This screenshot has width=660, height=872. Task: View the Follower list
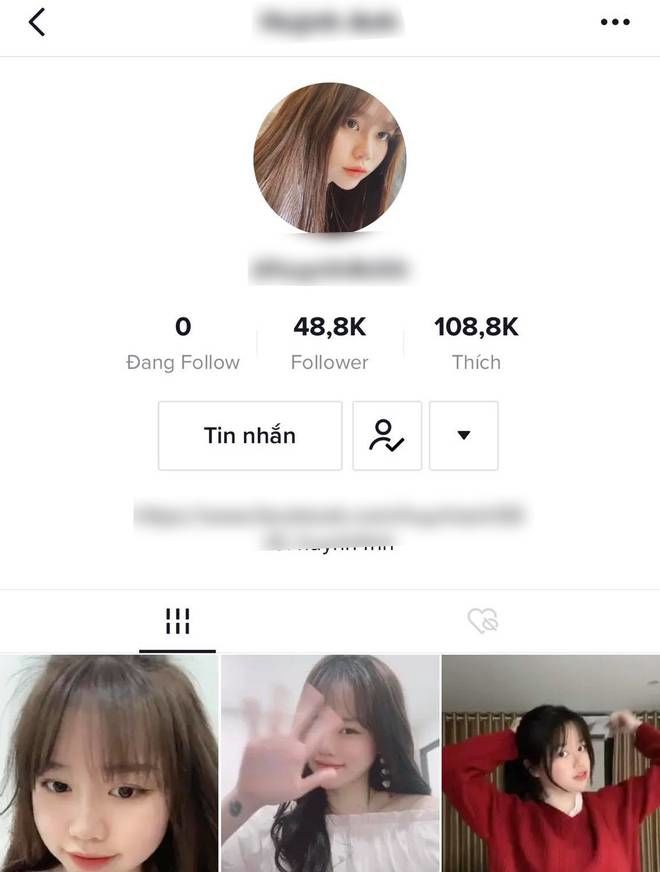329,343
